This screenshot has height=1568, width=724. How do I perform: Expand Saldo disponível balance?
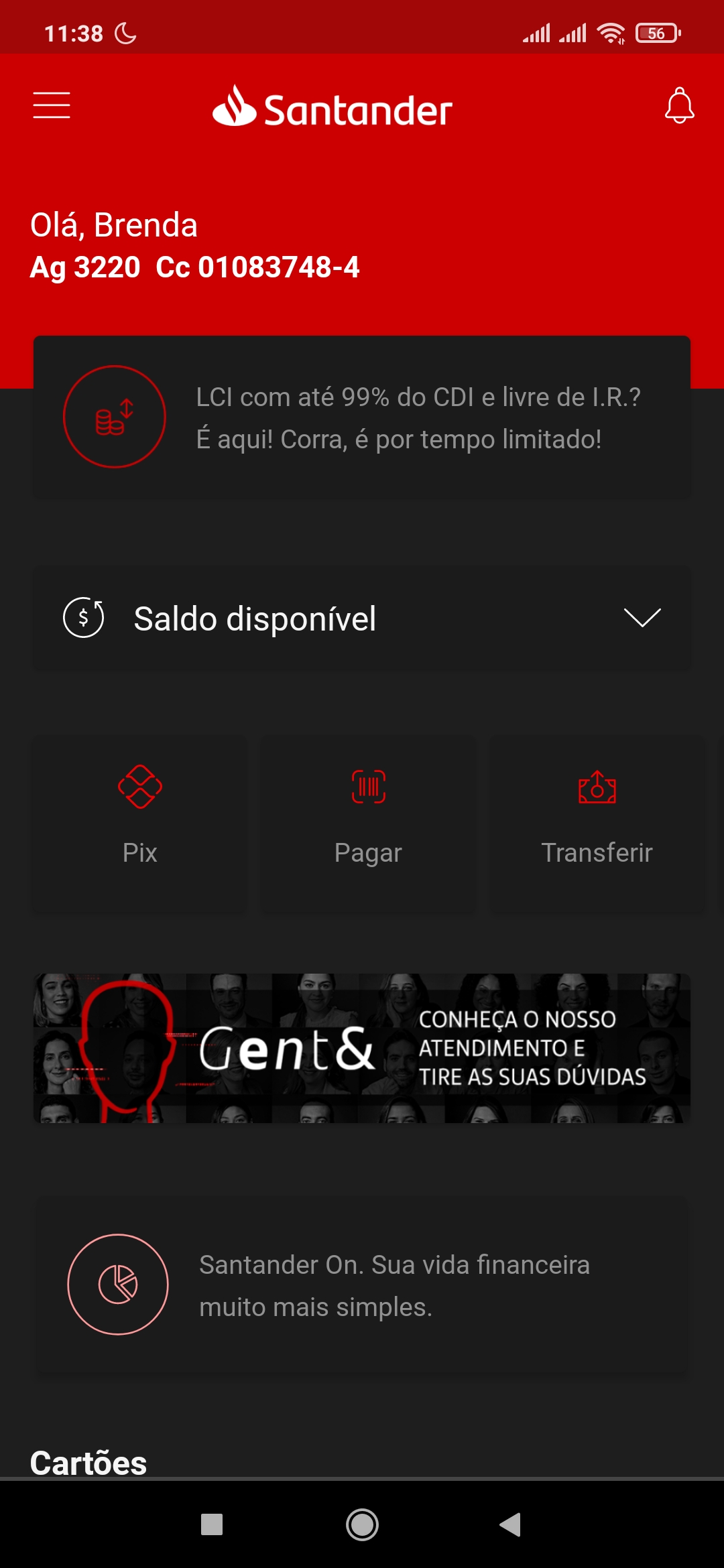(642, 618)
